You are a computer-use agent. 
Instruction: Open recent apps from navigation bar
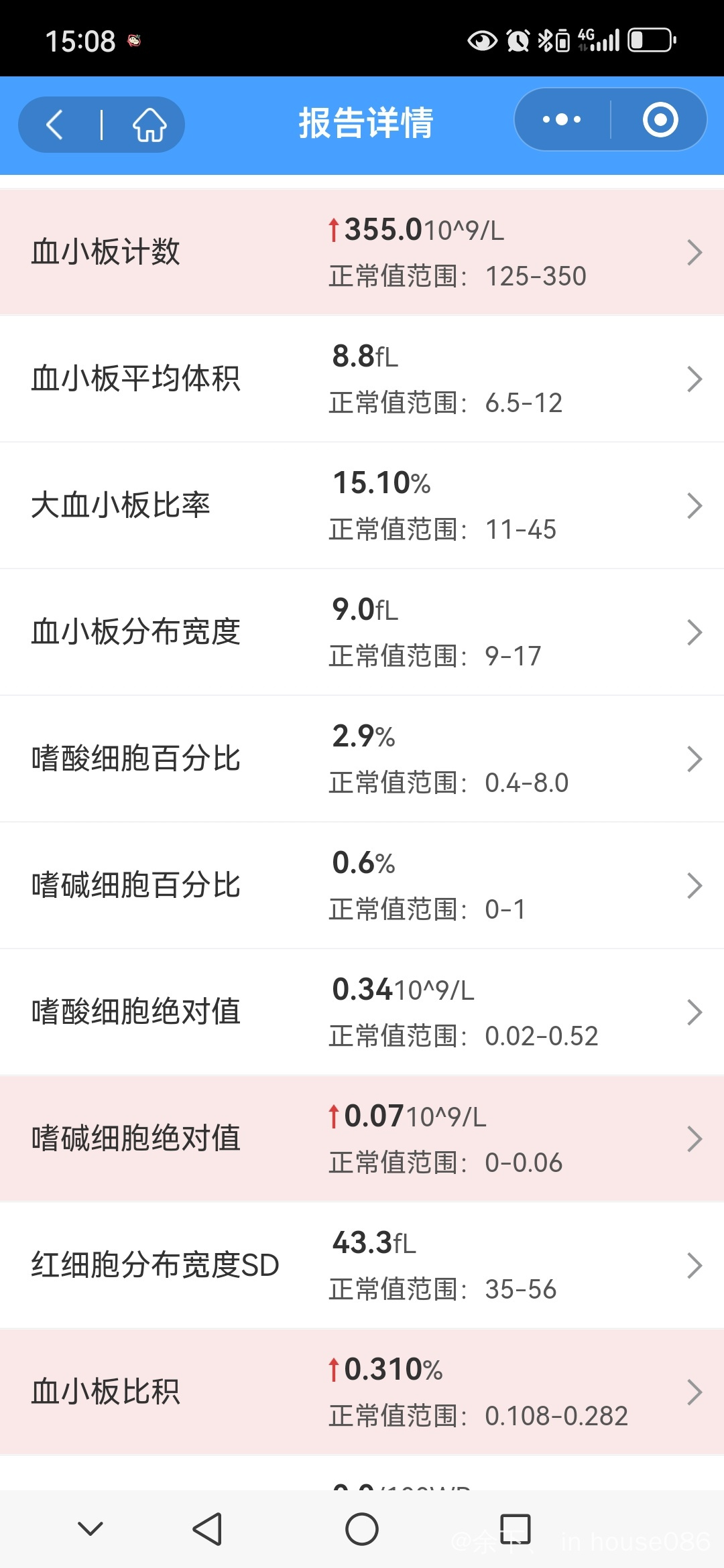(x=516, y=1529)
